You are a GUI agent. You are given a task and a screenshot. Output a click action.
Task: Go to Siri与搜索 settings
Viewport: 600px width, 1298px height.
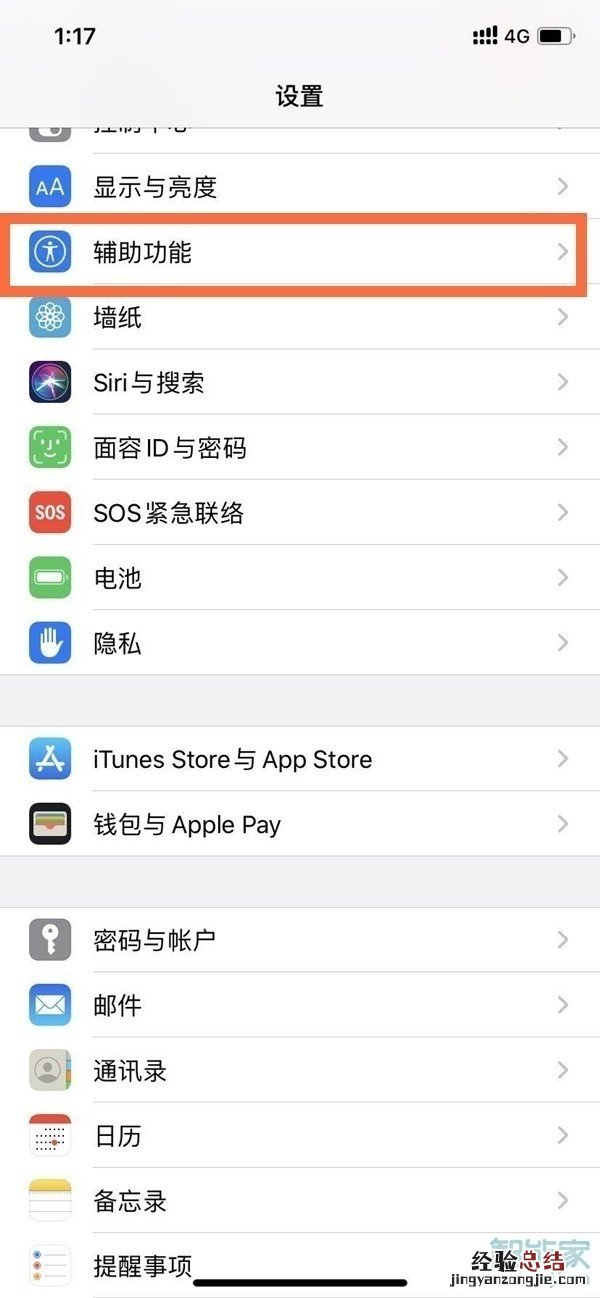point(300,382)
